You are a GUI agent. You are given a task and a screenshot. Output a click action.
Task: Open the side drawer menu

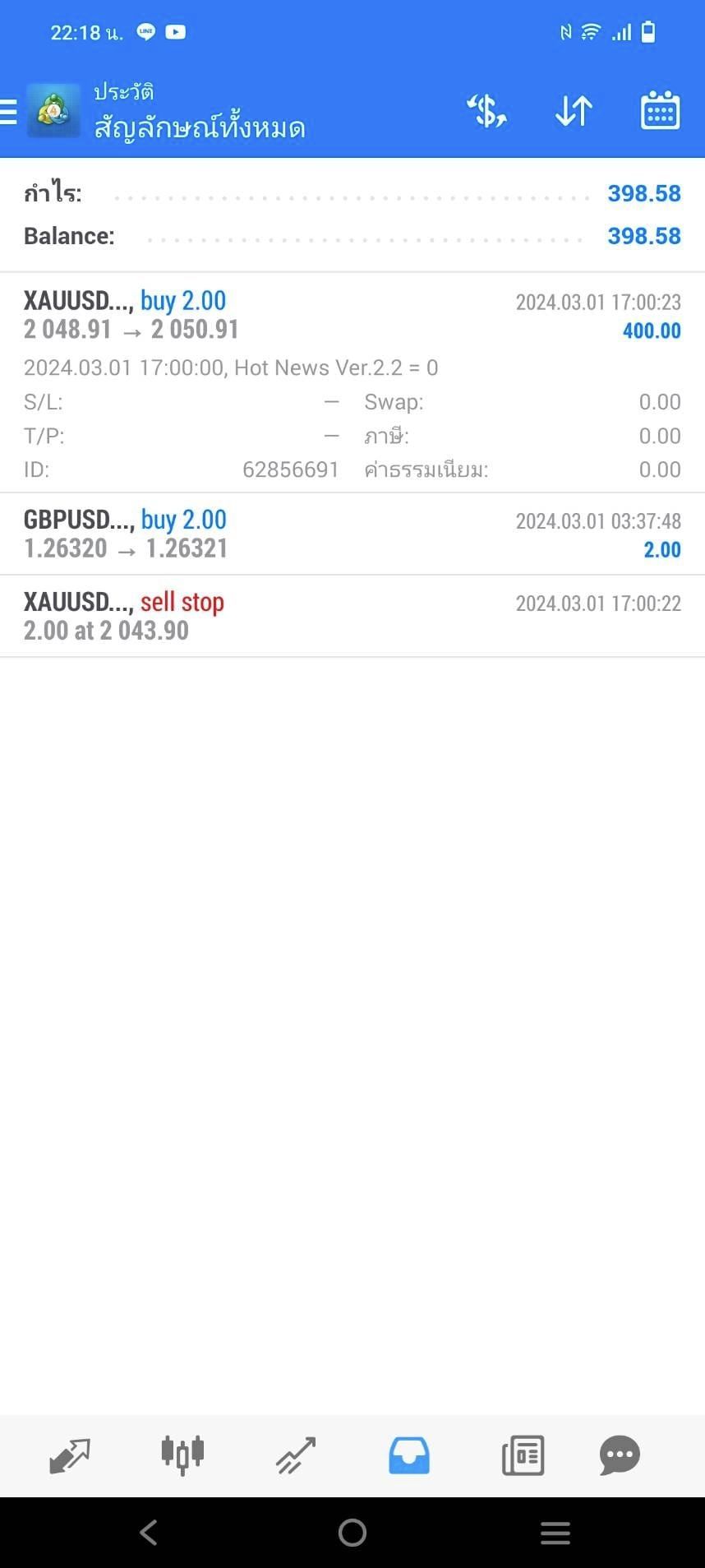(x=8, y=111)
